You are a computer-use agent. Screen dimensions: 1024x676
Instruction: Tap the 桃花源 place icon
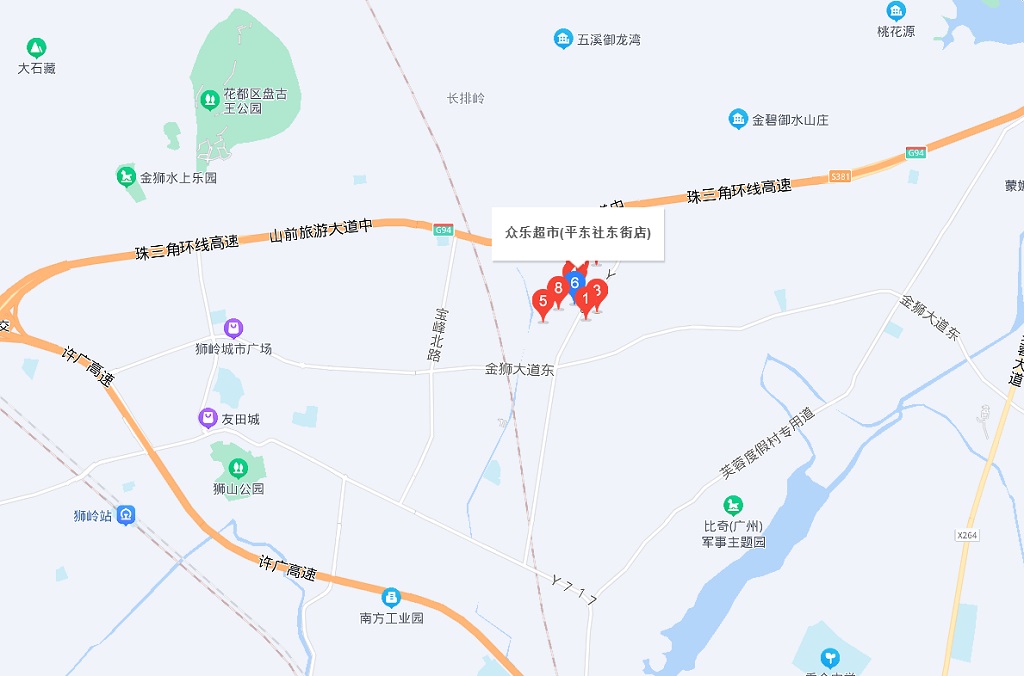click(x=896, y=11)
